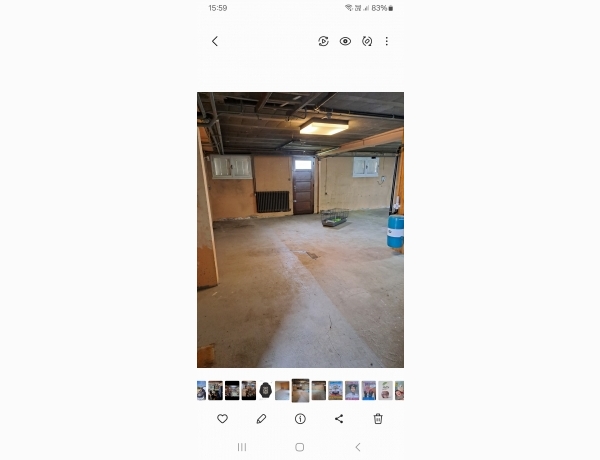The image size is (600, 460).
Task: Tap the rotate icon in top bar
Action: pyautogui.click(x=367, y=41)
